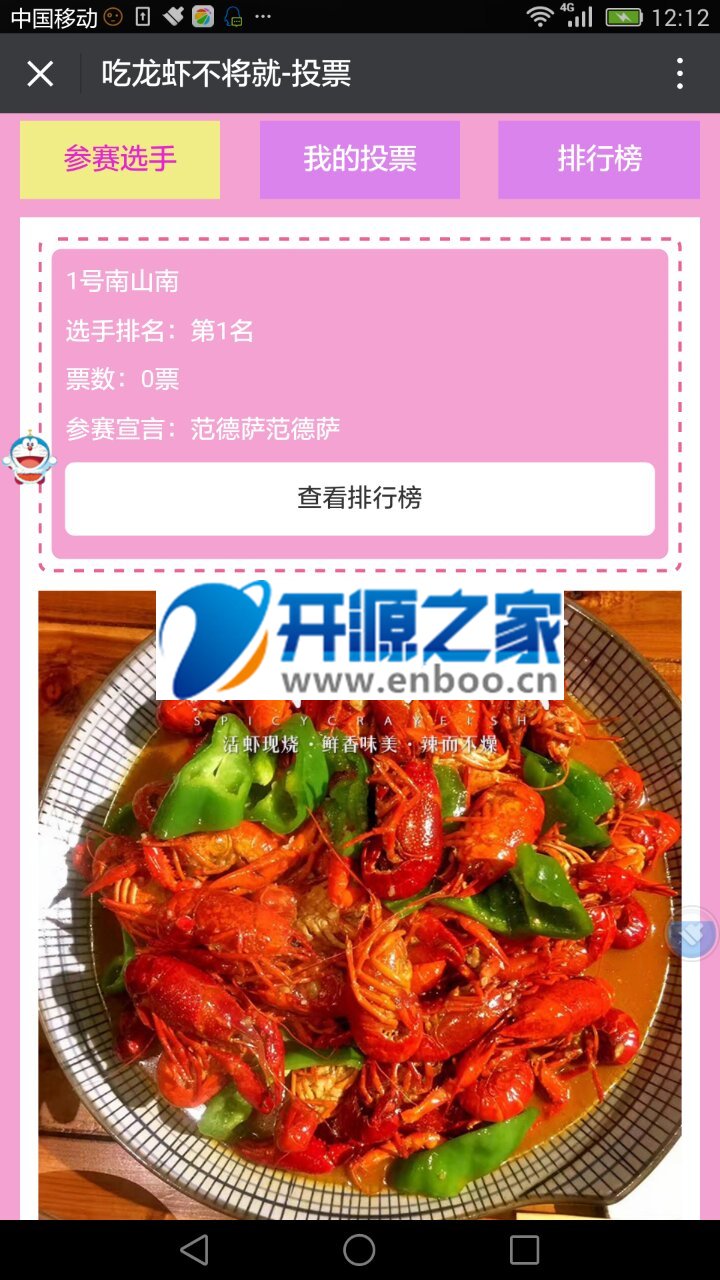Open the overflow menu
720x1280 pixels.
(680, 73)
